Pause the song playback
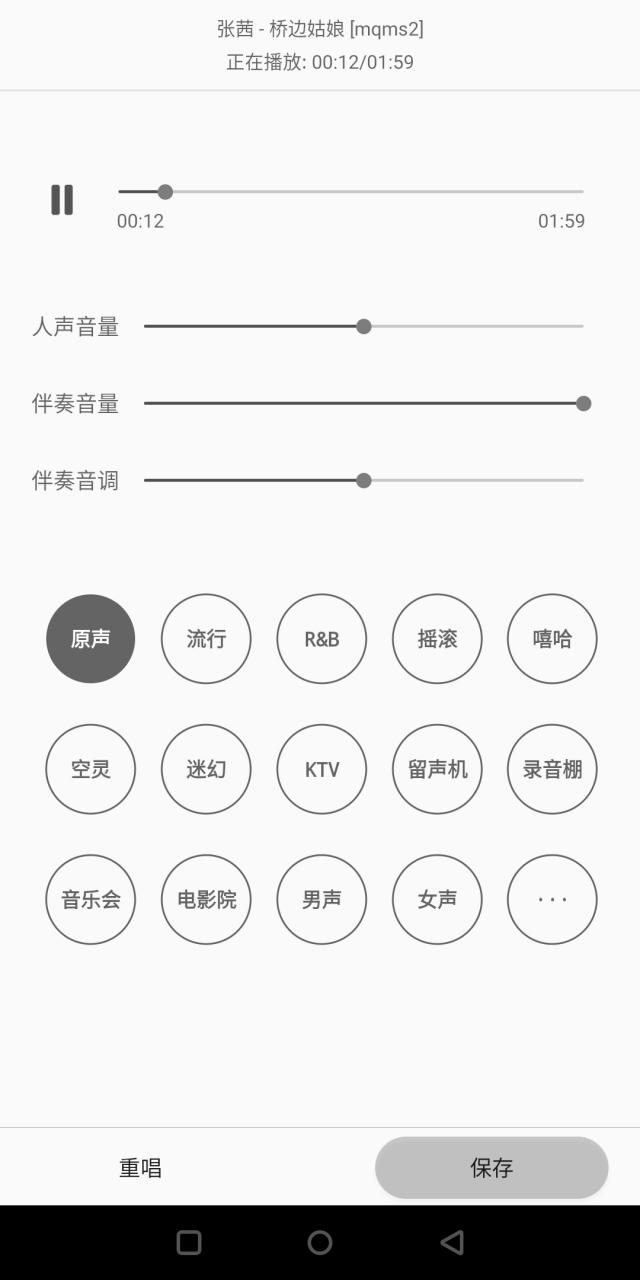This screenshot has width=640, height=1280. pos(62,200)
